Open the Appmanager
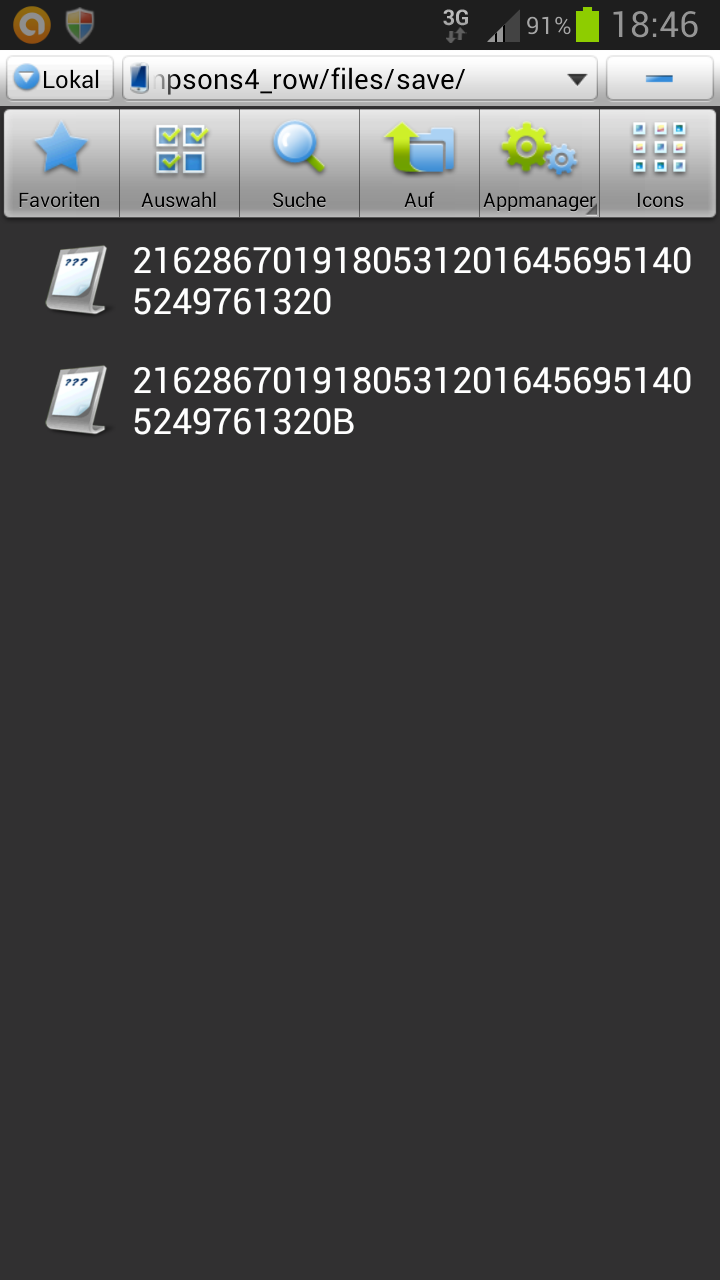 540,163
